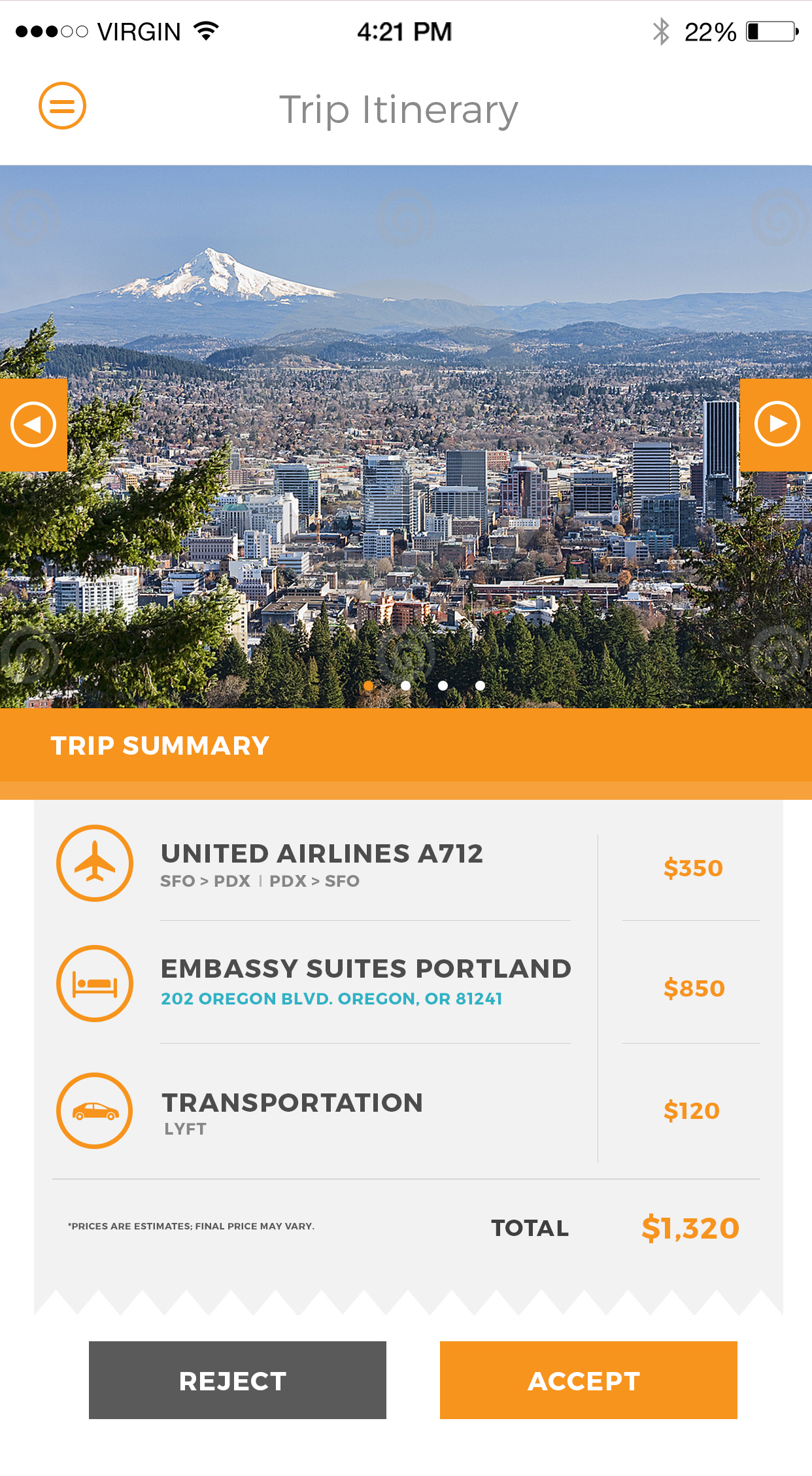This screenshot has width=812, height=1476.
Task: Open the hamburger menu
Action: click(62, 106)
